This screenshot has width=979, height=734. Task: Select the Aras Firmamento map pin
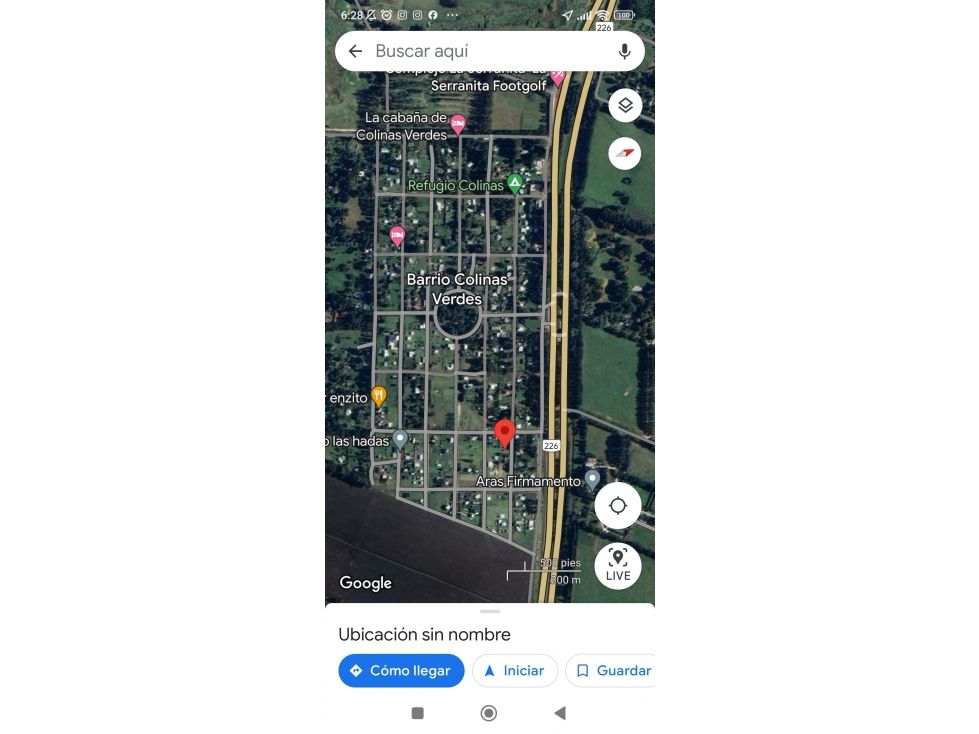[x=592, y=480]
